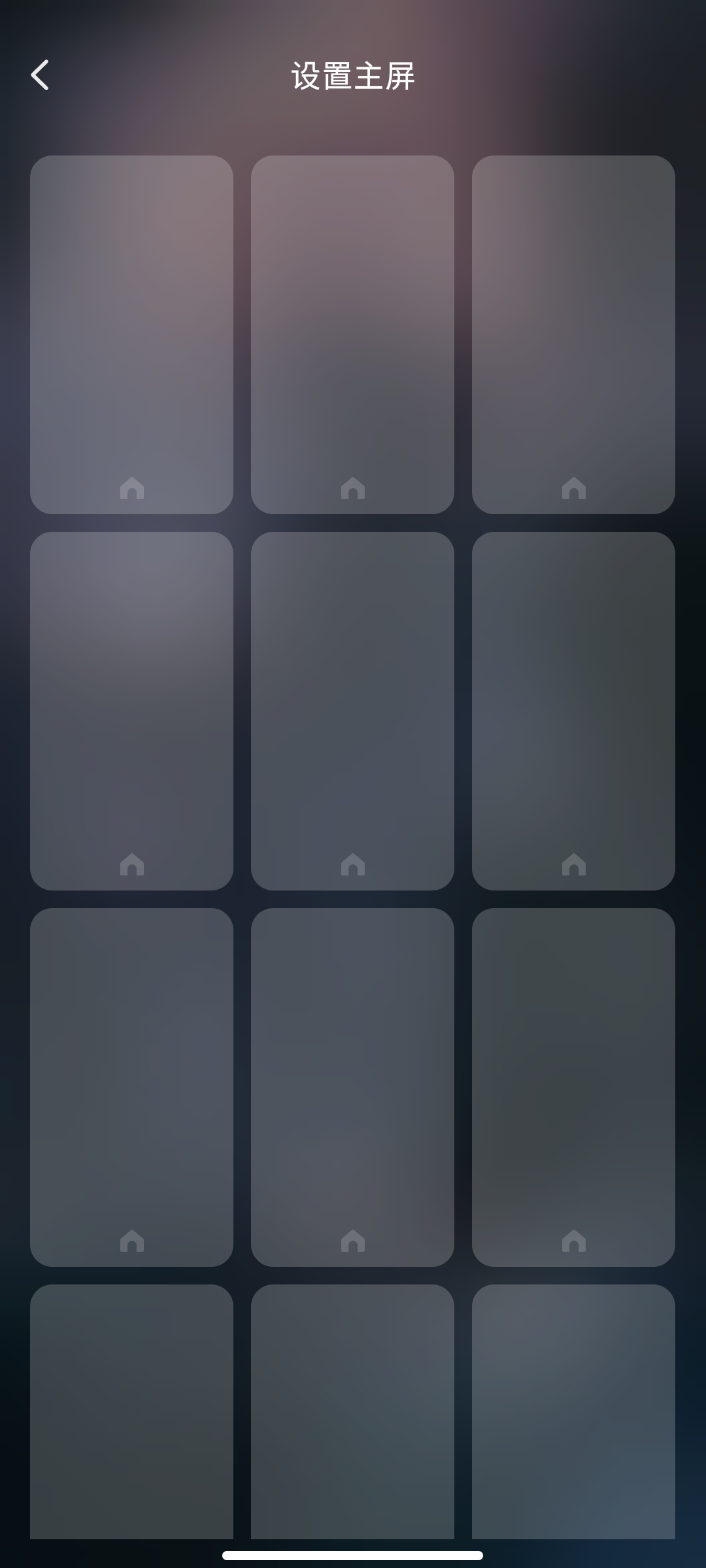The height and width of the screenshot is (1568, 706).
Task: Go back from the 设置主屏 page
Action: tap(40, 75)
